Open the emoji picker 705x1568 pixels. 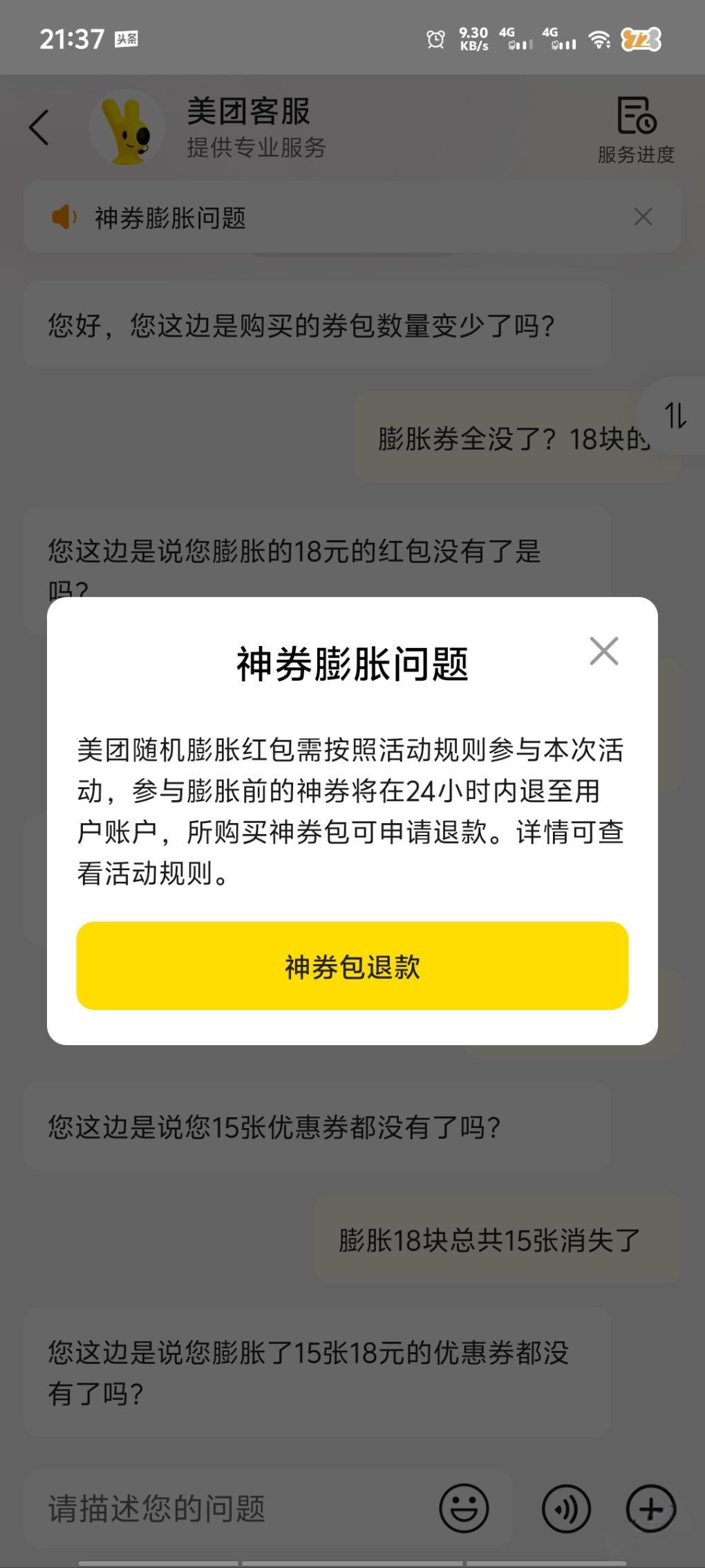click(464, 1509)
